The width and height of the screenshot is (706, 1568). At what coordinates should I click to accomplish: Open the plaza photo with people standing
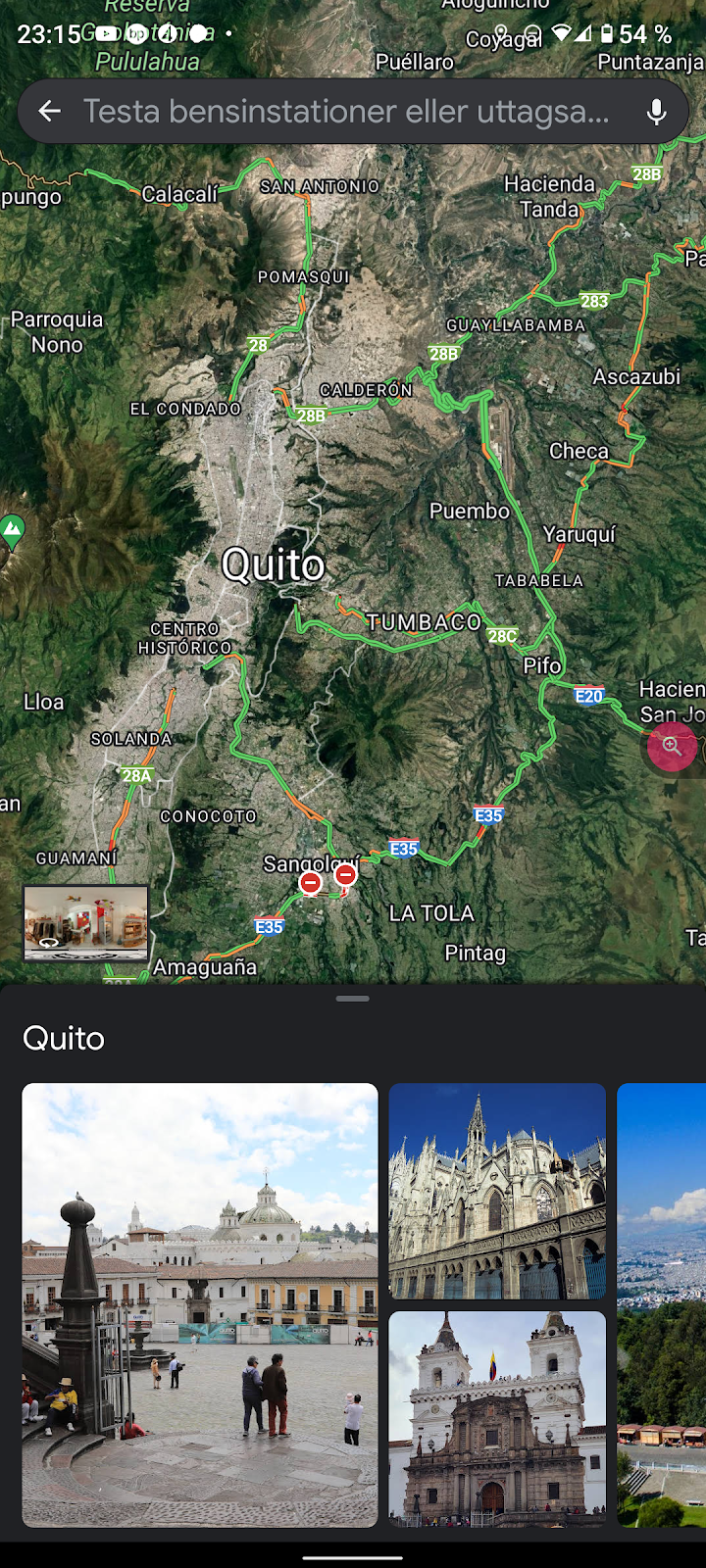pyautogui.click(x=200, y=1303)
